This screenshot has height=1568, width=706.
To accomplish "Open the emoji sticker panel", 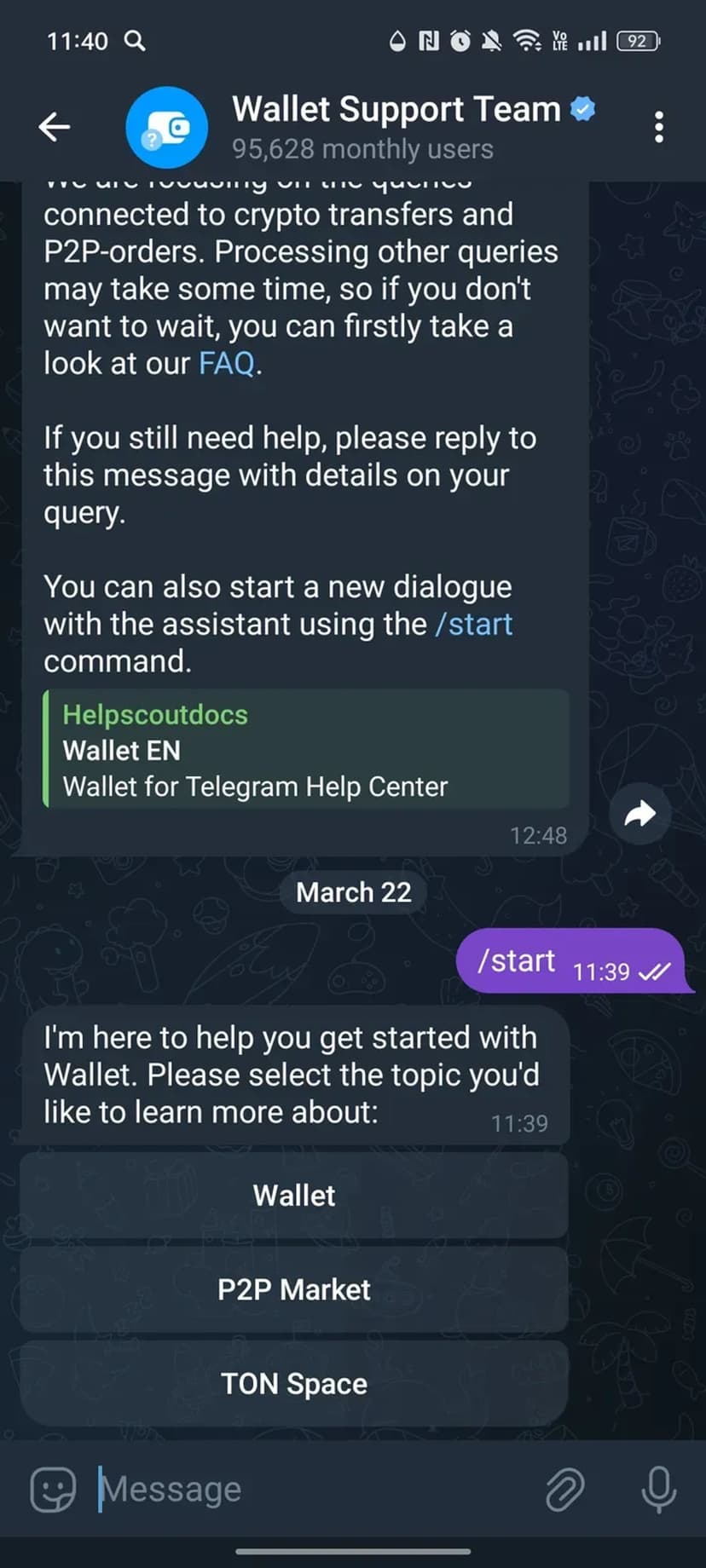I will click(53, 1490).
